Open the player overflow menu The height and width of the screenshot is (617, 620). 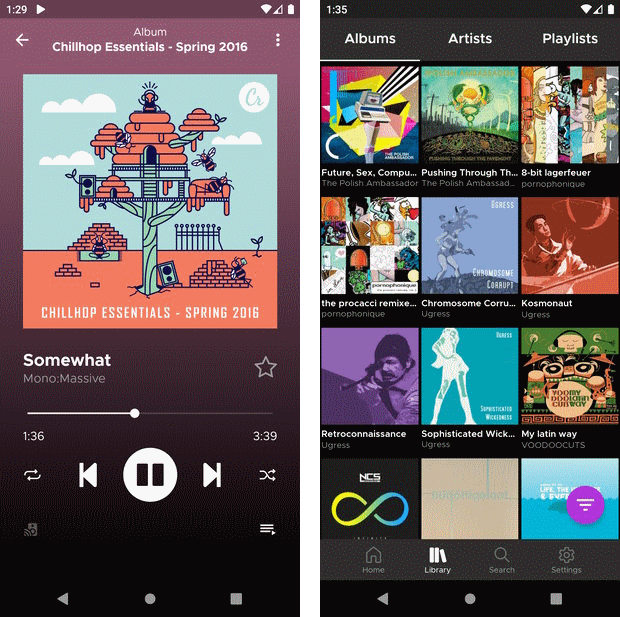coord(278,40)
